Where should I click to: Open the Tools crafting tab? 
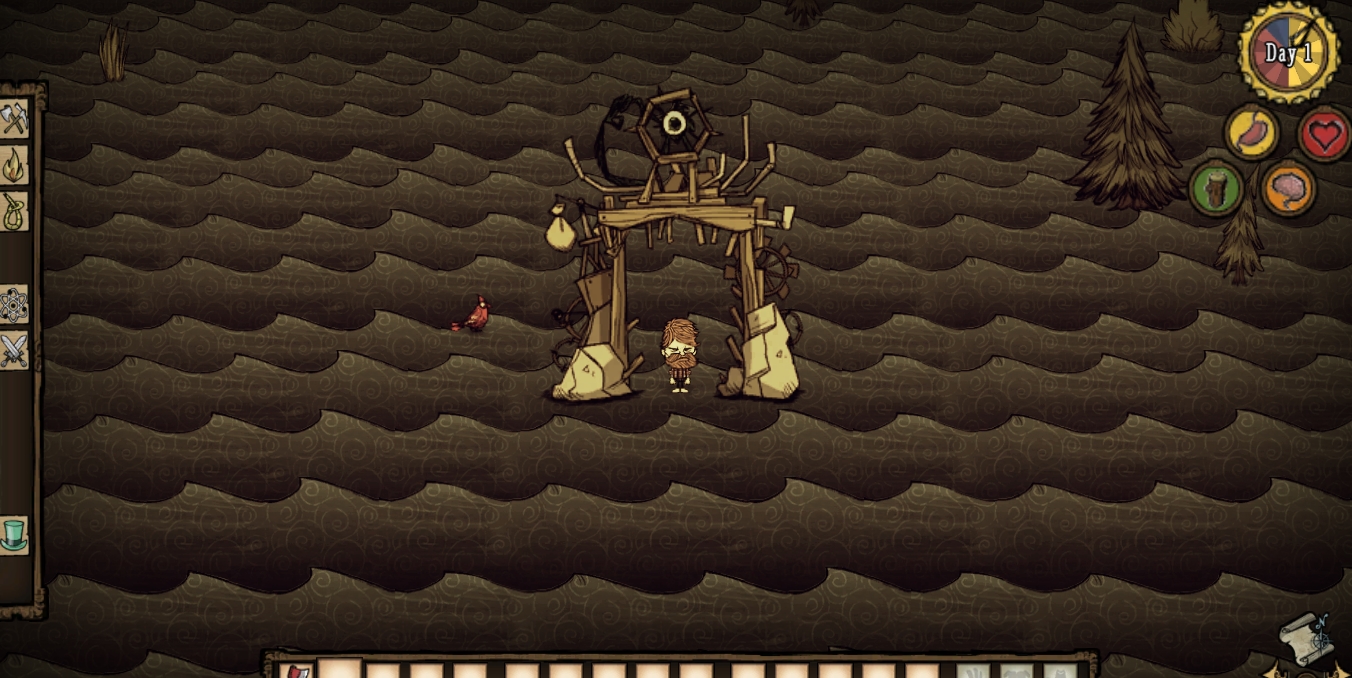(x=13, y=120)
